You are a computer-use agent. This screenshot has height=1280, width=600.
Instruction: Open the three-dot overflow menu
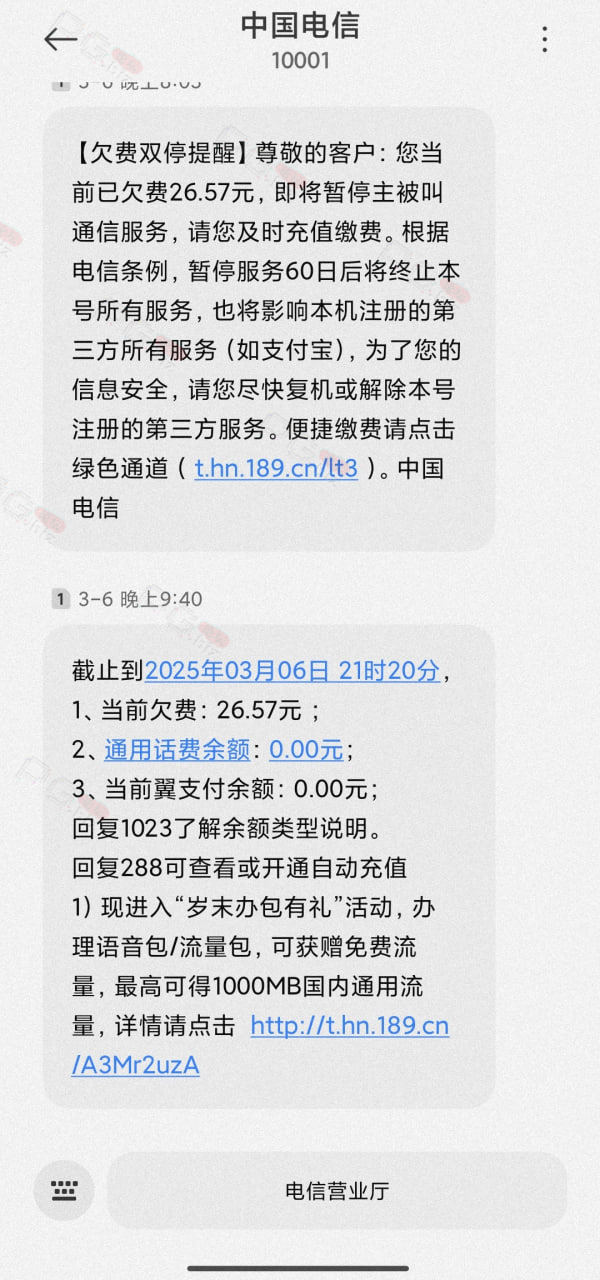[544, 39]
